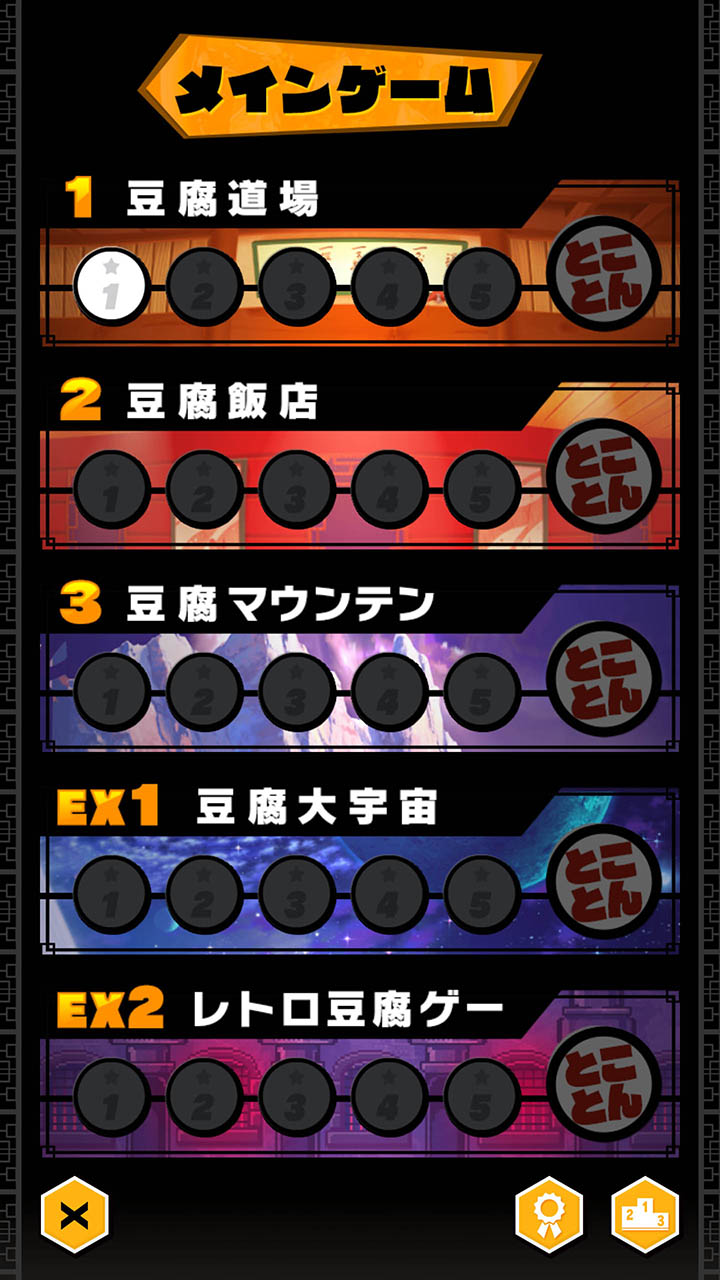Select stage 2 in 豆腐マウンテン
The height and width of the screenshot is (1280, 720).
click(204, 692)
